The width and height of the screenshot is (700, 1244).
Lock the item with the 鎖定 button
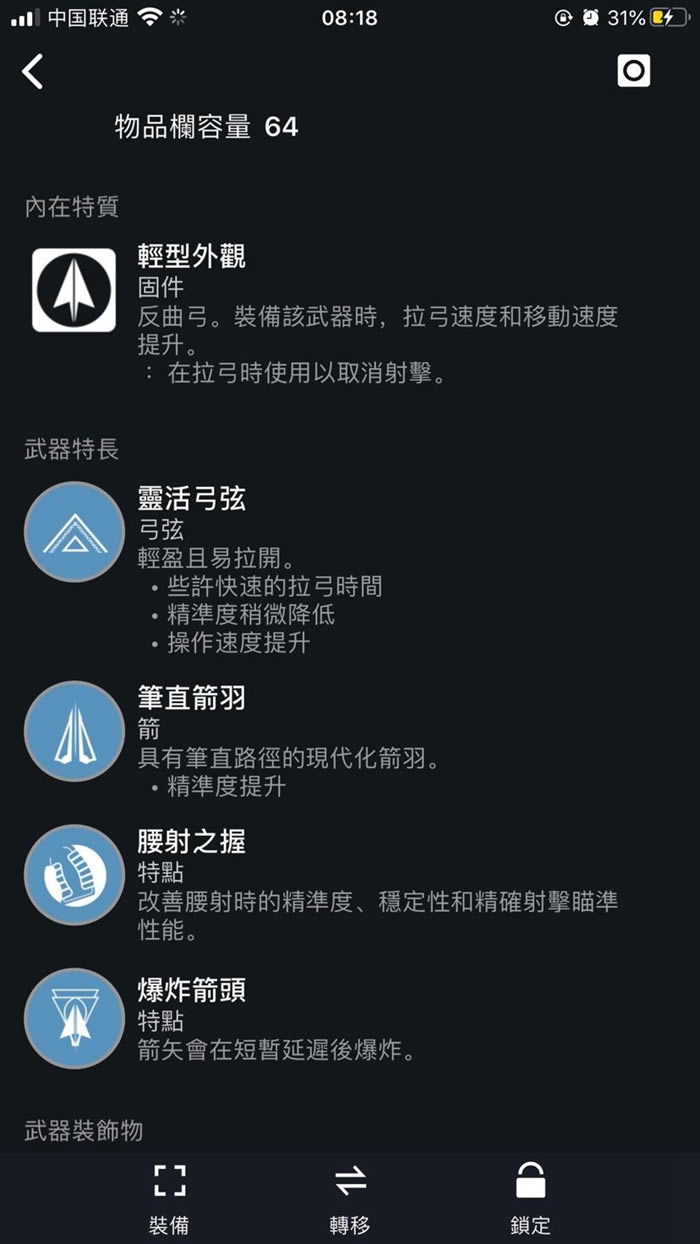530,1198
